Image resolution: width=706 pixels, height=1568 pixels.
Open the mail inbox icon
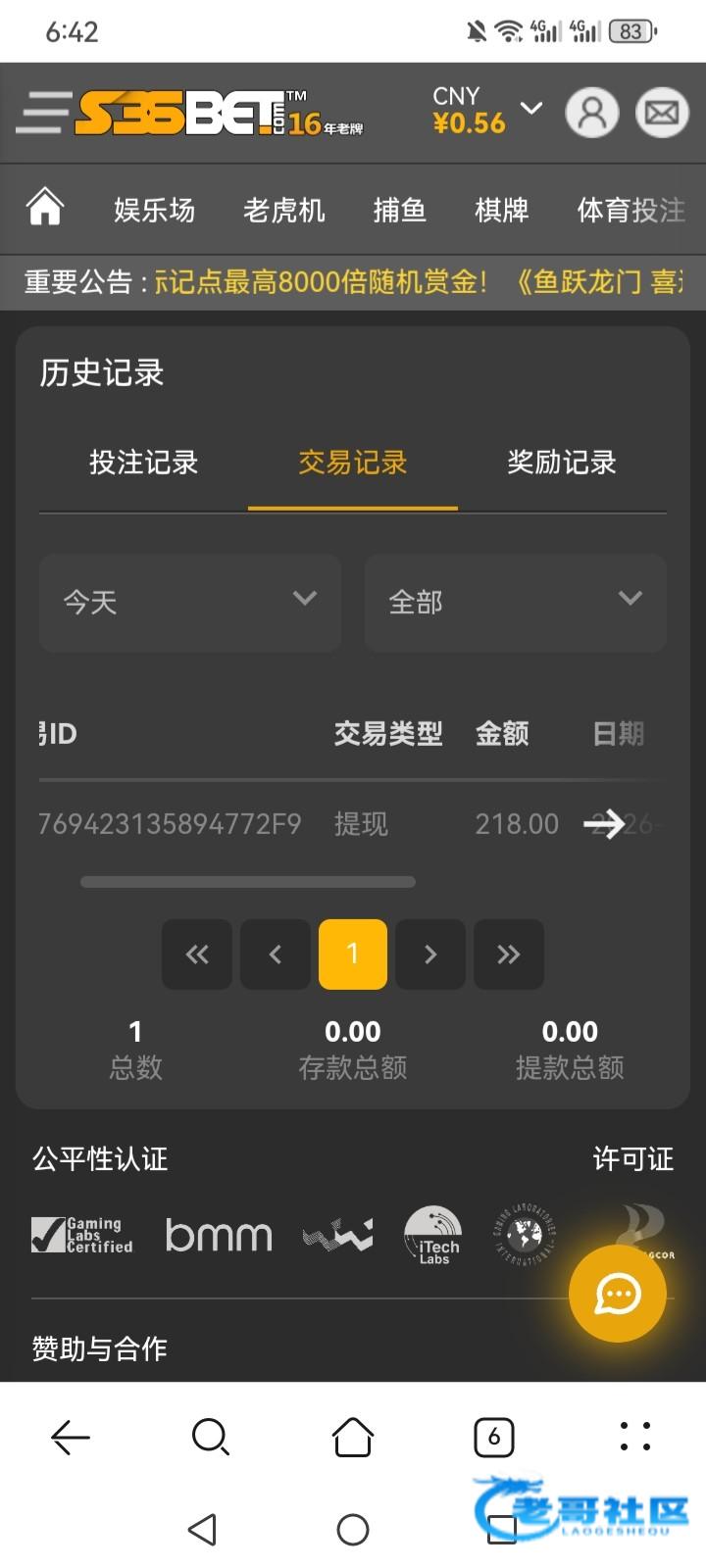point(662,113)
